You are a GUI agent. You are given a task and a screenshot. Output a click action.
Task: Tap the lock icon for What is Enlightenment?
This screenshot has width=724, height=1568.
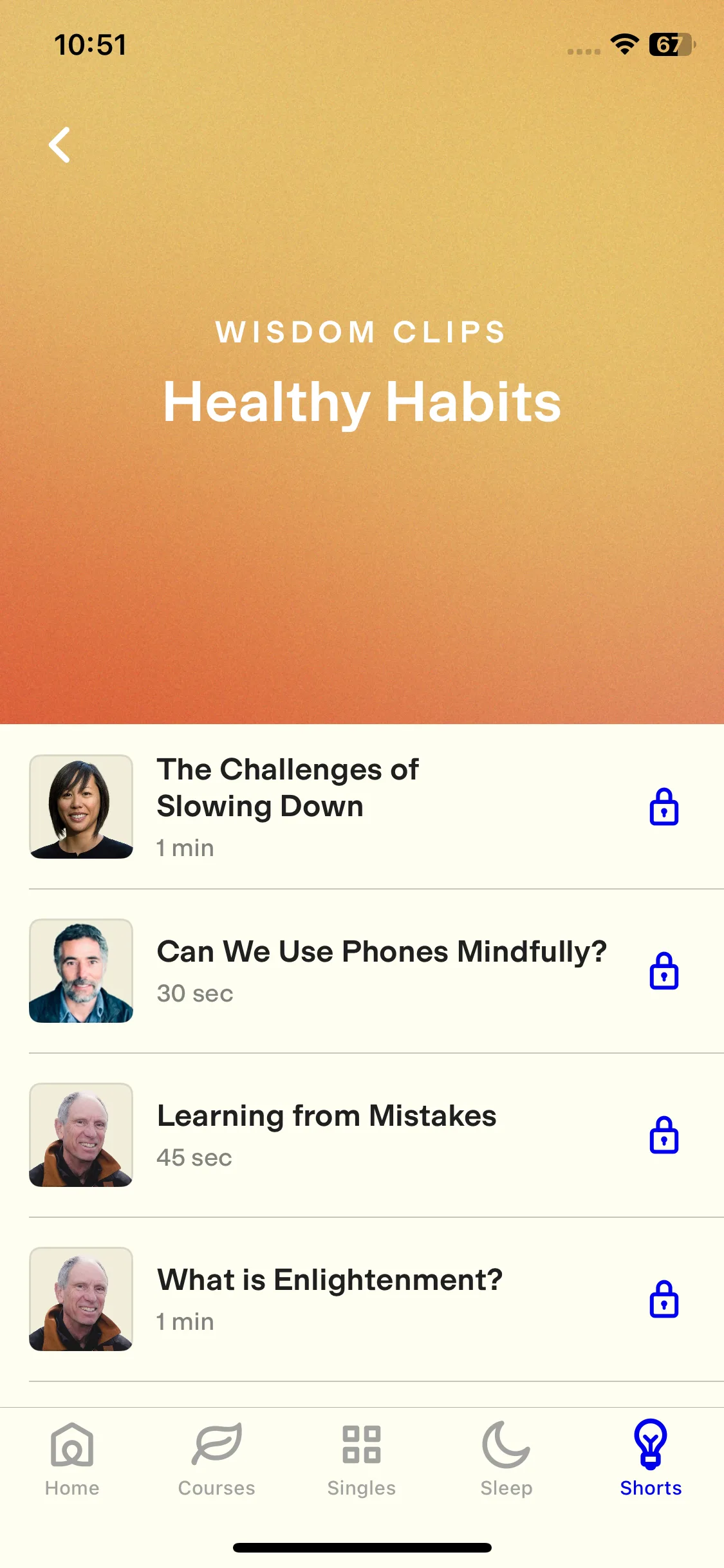point(664,1299)
